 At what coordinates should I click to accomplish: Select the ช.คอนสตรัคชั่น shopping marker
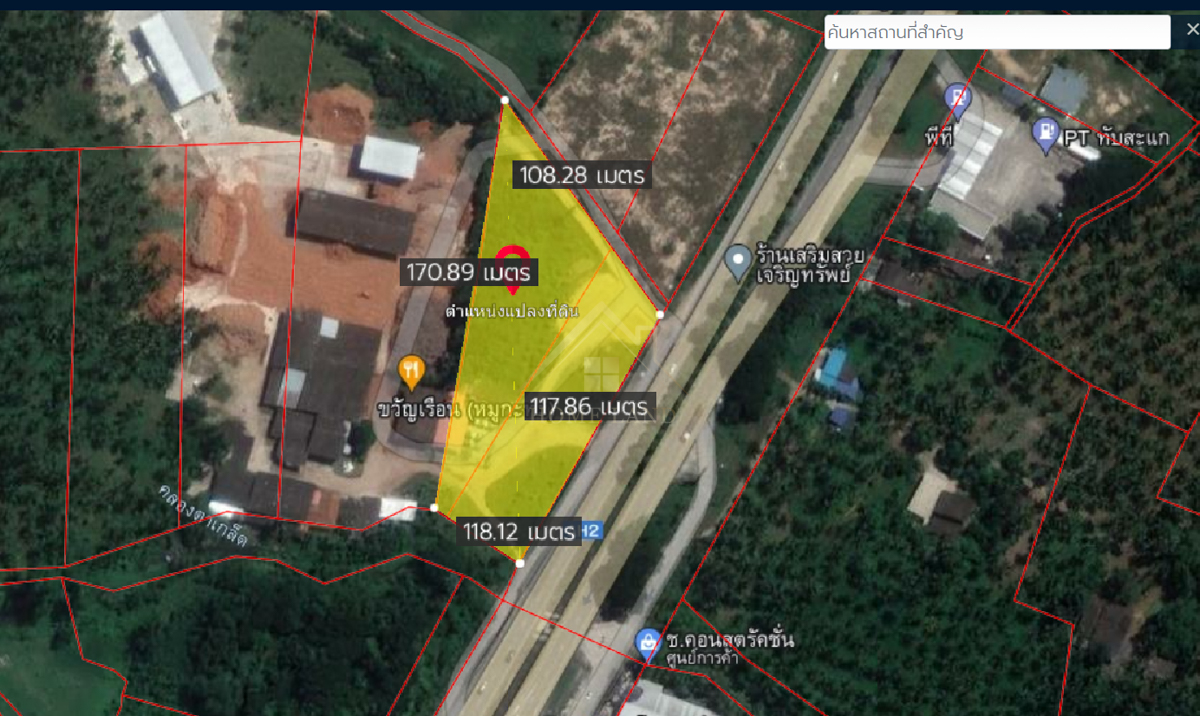pyautogui.click(x=649, y=642)
